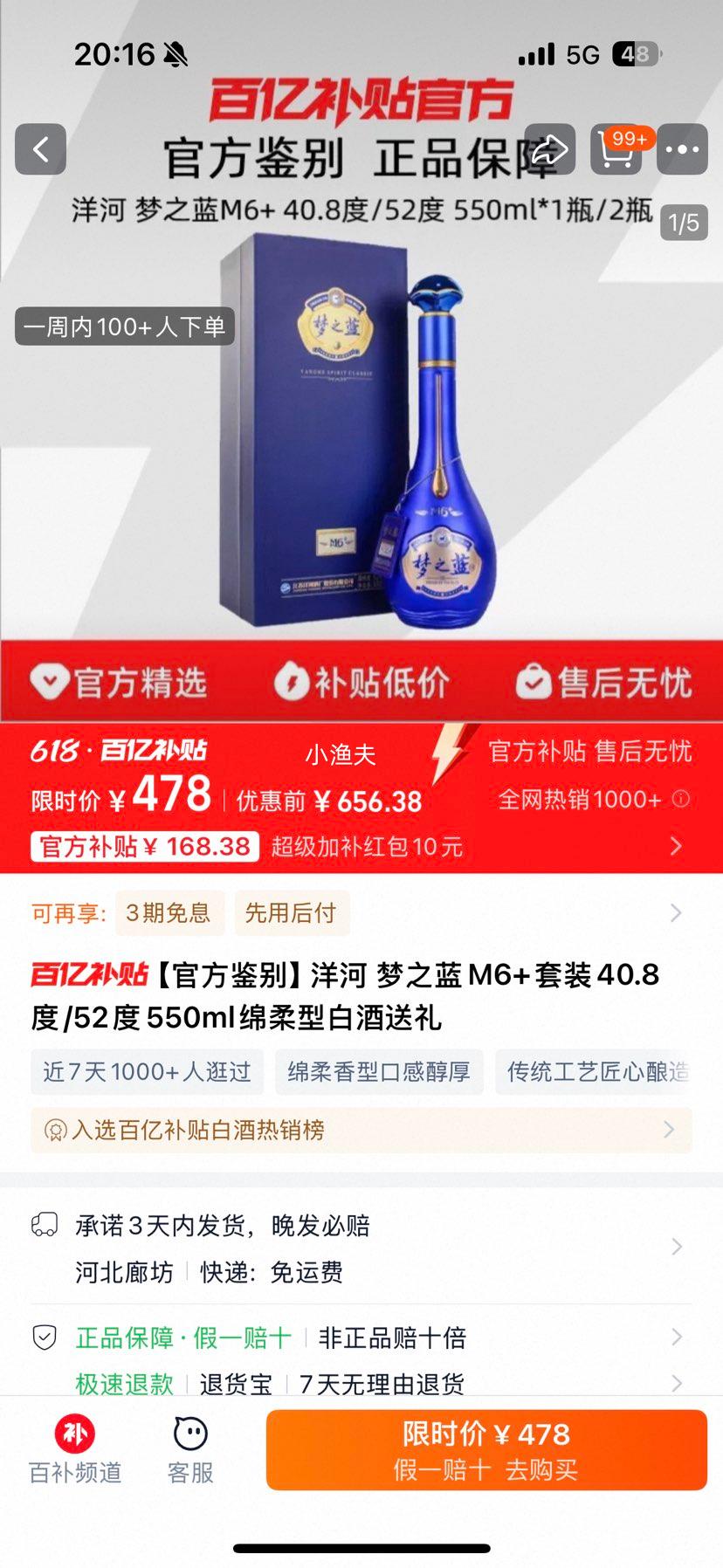The width and height of the screenshot is (723, 1568).
Task: Tap the 一周内100+人下单 badge
Action: click(x=124, y=327)
